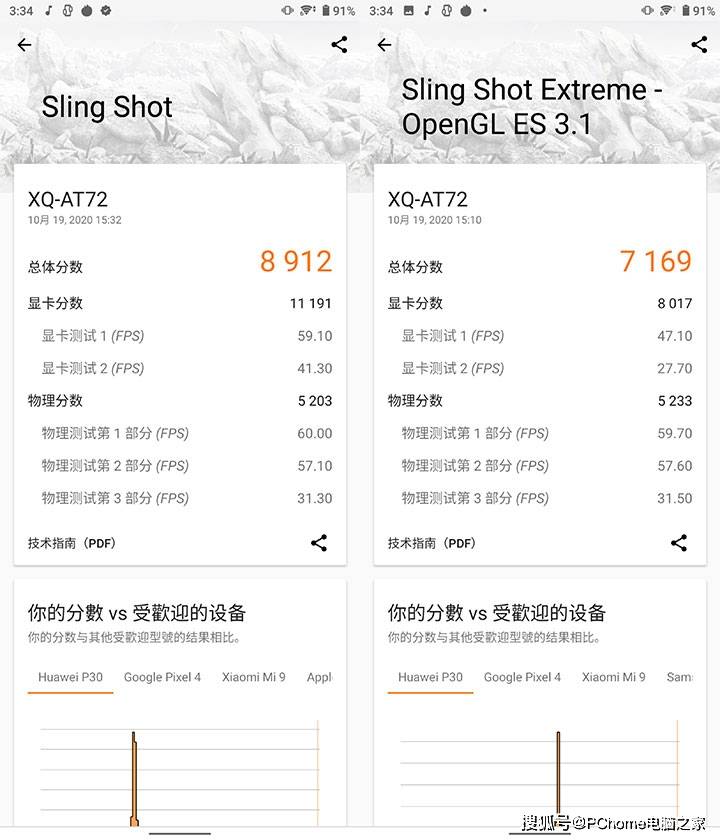This screenshot has width=720, height=840.
Task: Click the score bar in the Huawei P30 chart
Action: [134, 780]
